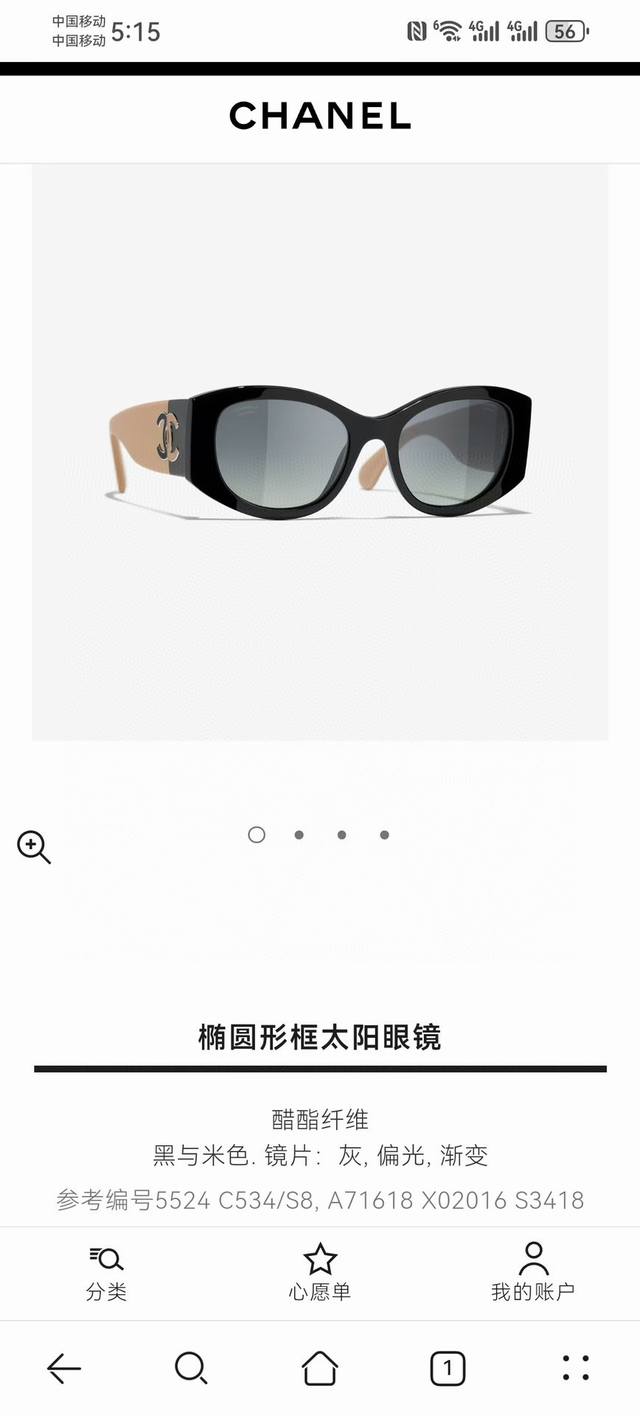Open the sunglasses product image

coord(320,452)
